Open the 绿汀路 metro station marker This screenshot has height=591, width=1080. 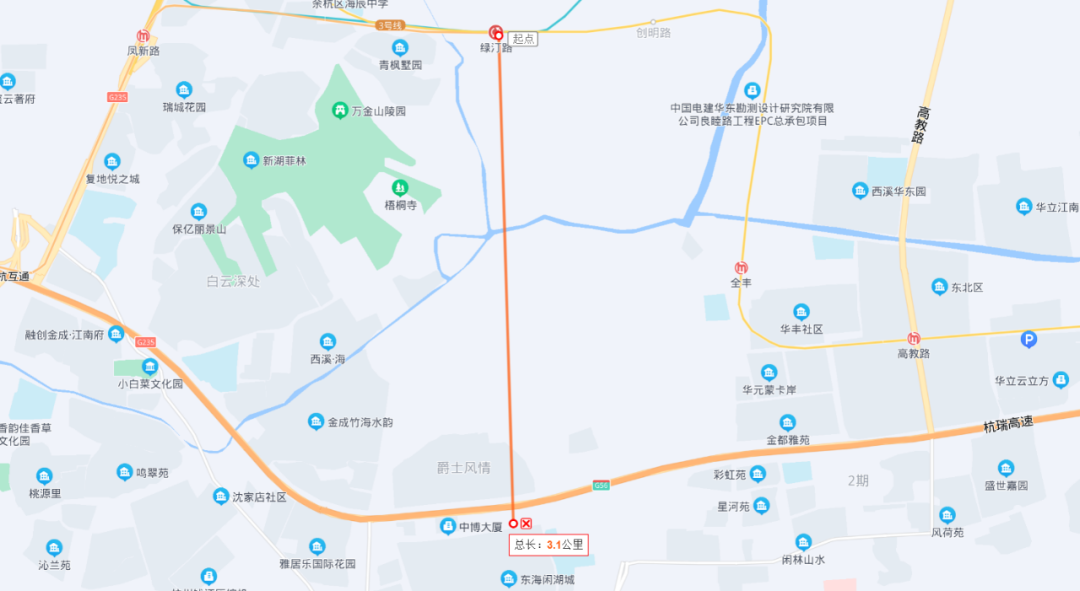(495, 32)
